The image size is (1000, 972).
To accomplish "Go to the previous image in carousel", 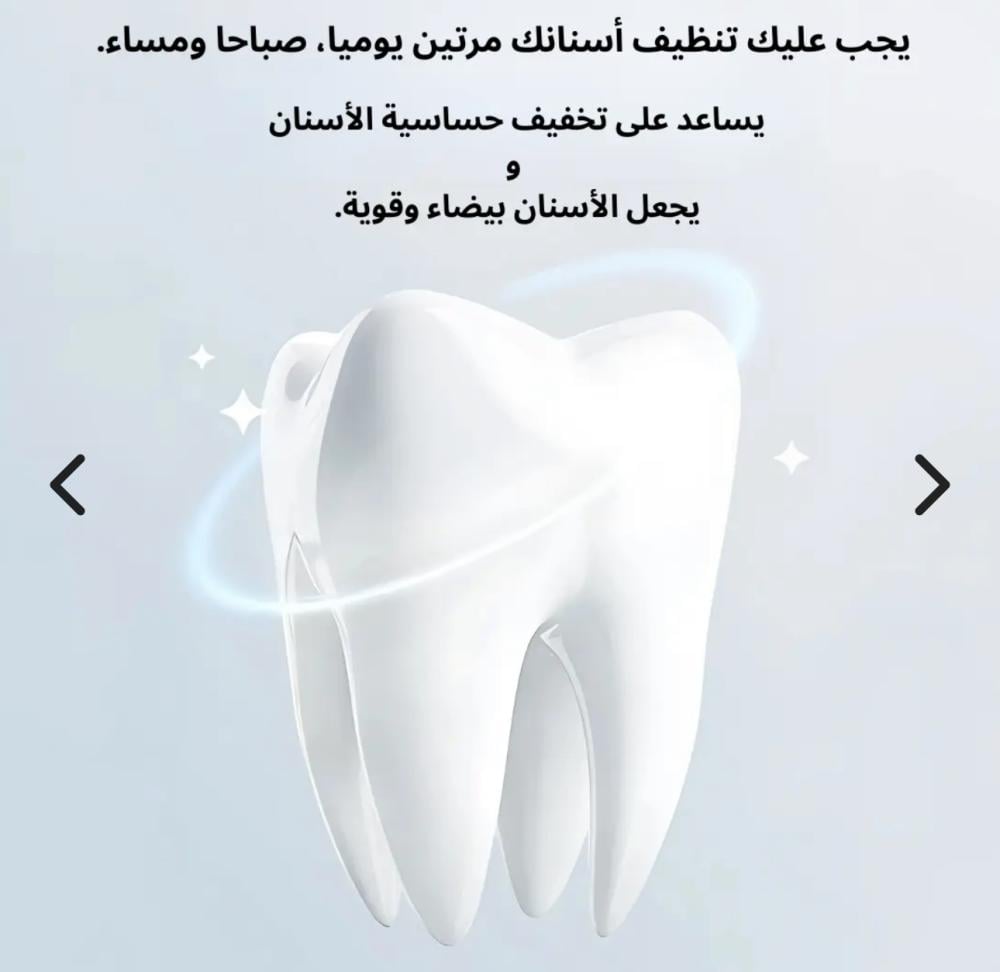I will click(x=68, y=485).
